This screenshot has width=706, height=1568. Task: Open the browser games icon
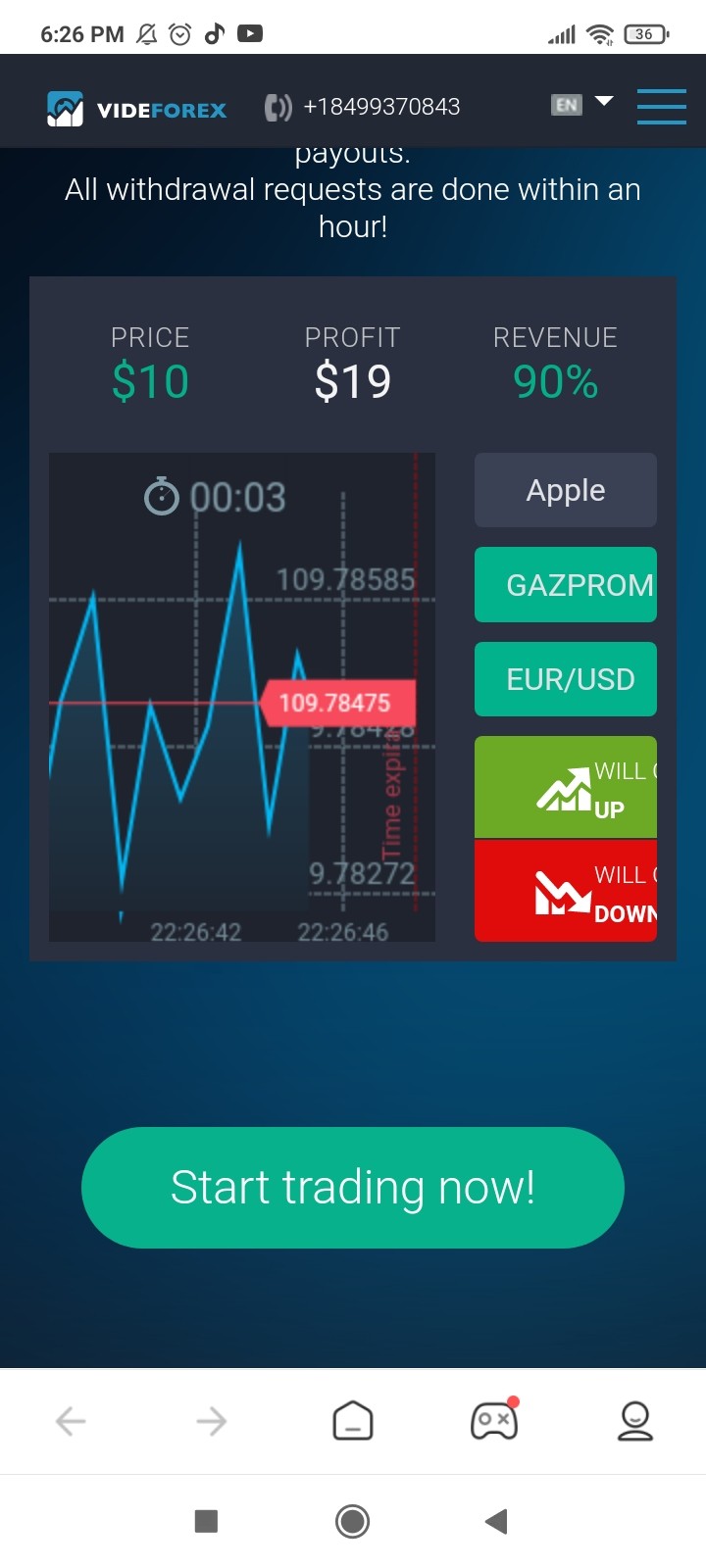coord(494,1419)
